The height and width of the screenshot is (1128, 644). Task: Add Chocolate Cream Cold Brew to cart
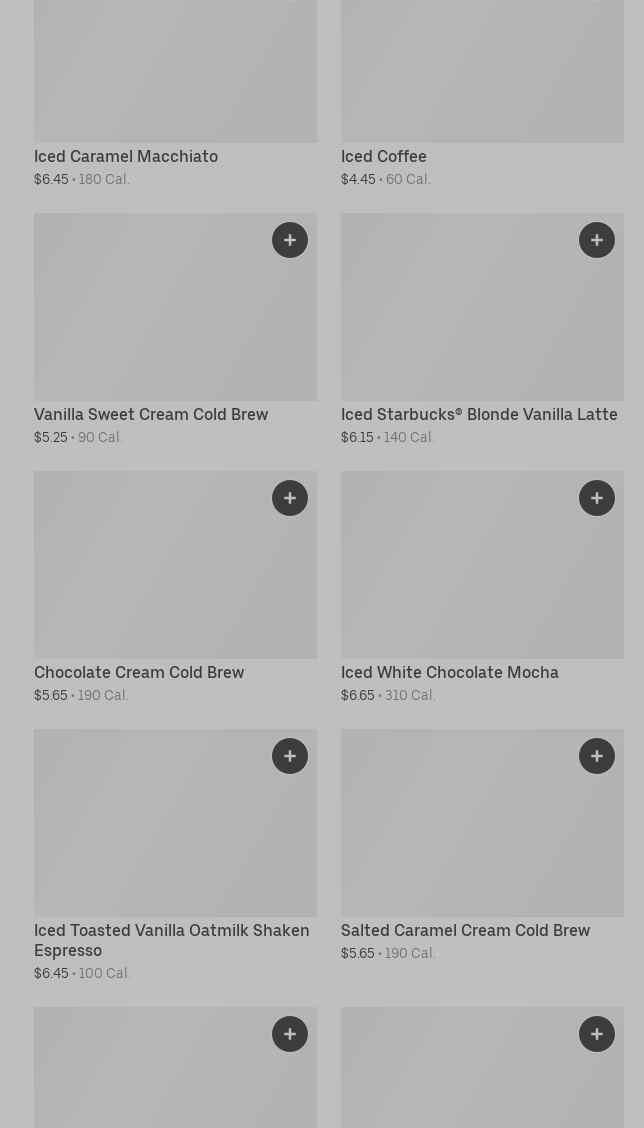pyautogui.click(x=290, y=498)
